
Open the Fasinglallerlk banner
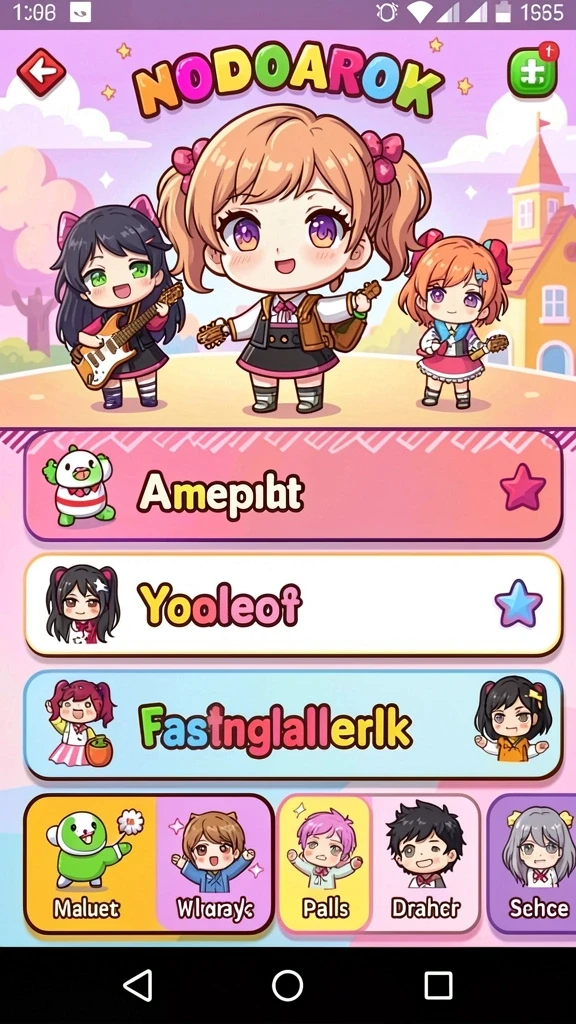293,725
